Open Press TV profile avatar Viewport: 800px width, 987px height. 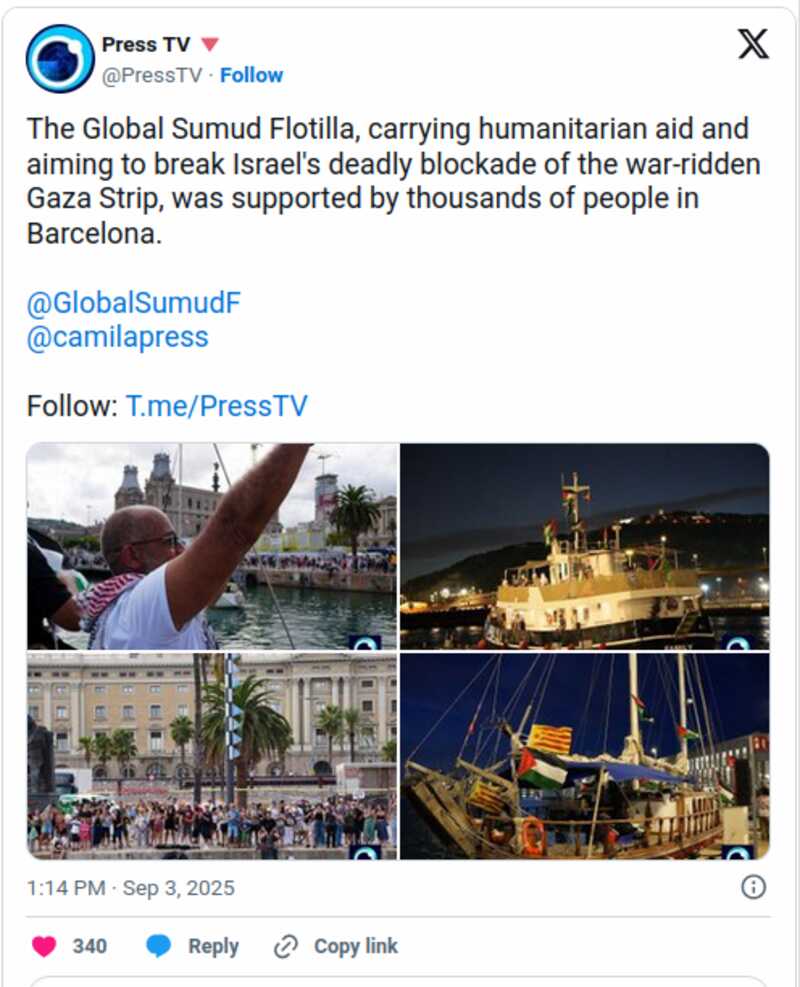click(x=60, y=59)
